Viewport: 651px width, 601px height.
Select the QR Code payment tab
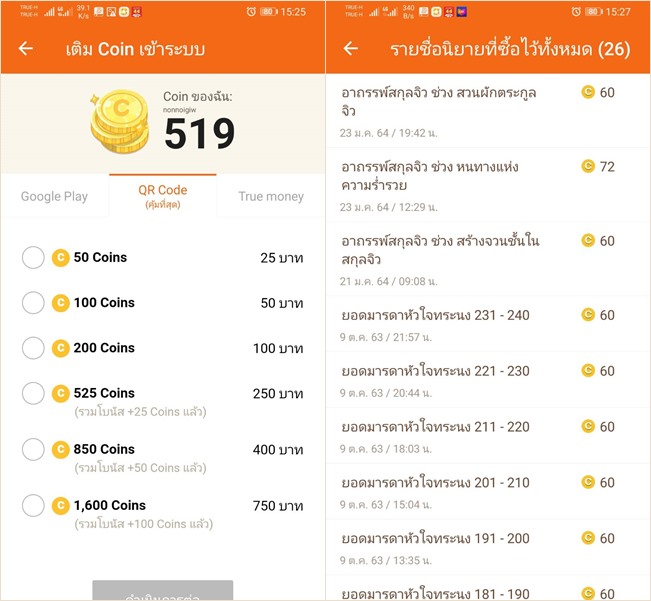[x=162, y=195]
